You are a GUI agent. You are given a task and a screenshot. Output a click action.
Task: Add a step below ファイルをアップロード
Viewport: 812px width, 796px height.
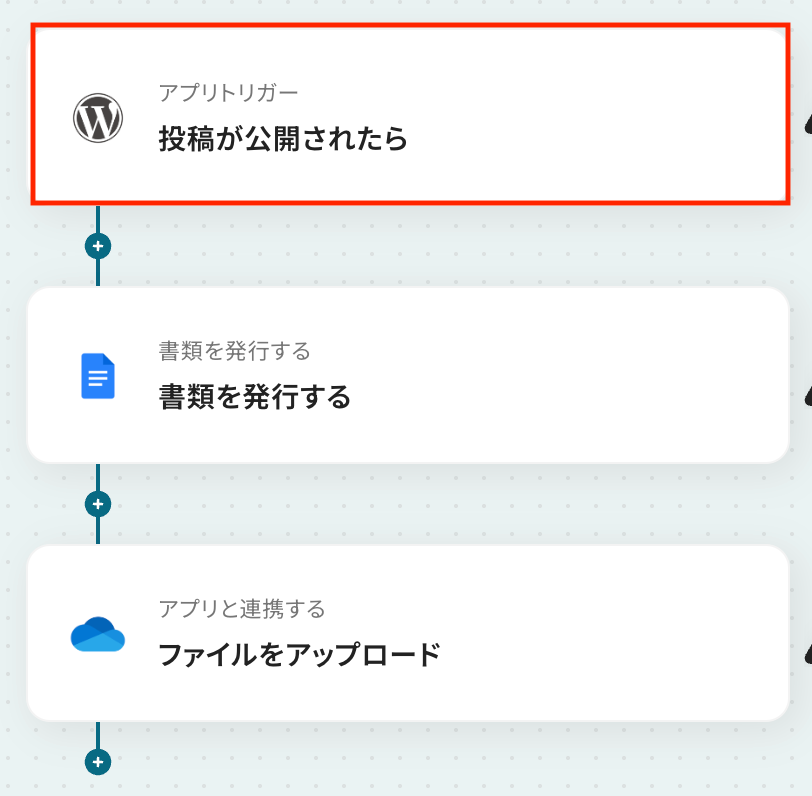tap(98, 762)
